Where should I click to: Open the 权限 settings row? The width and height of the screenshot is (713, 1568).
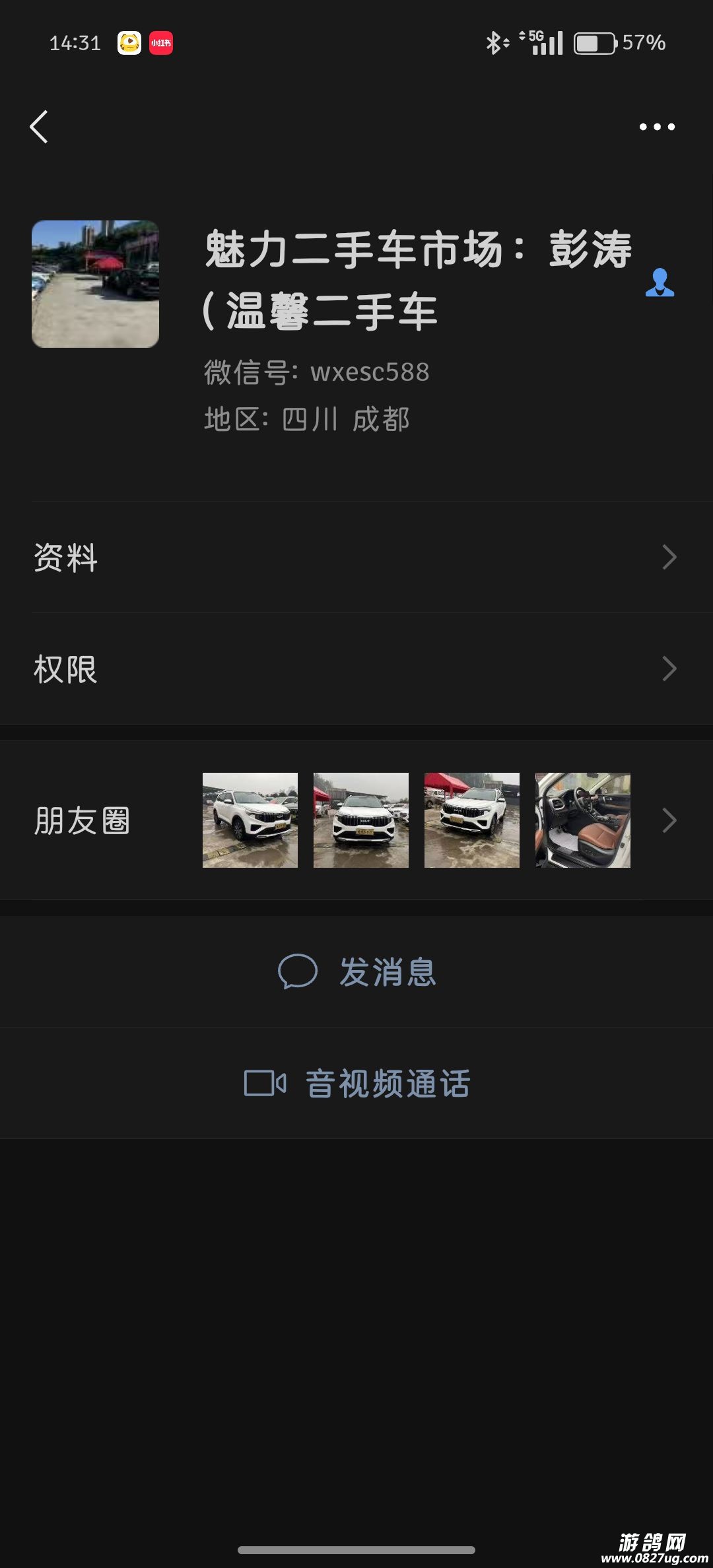point(356,669)
